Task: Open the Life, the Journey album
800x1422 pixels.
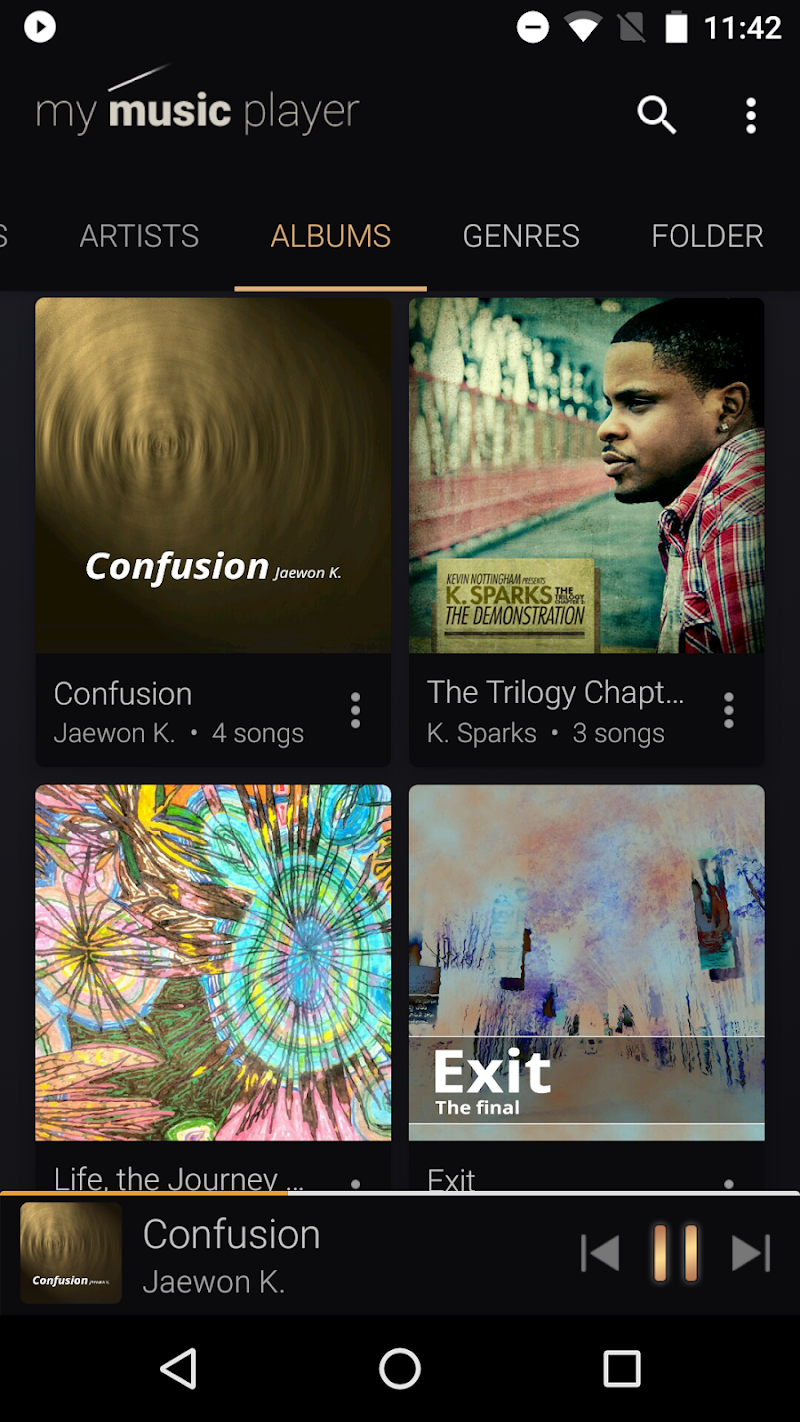Action: click(213, 962)
